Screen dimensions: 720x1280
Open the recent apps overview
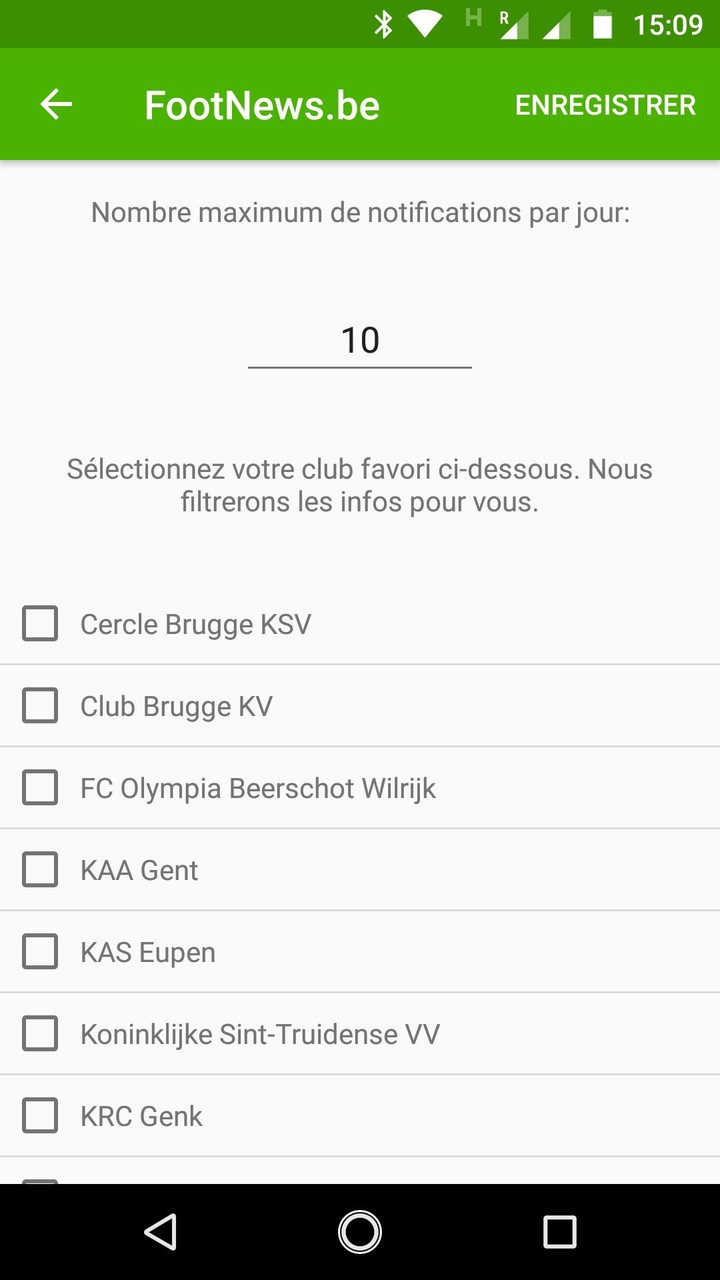(x=559, y=1232)
